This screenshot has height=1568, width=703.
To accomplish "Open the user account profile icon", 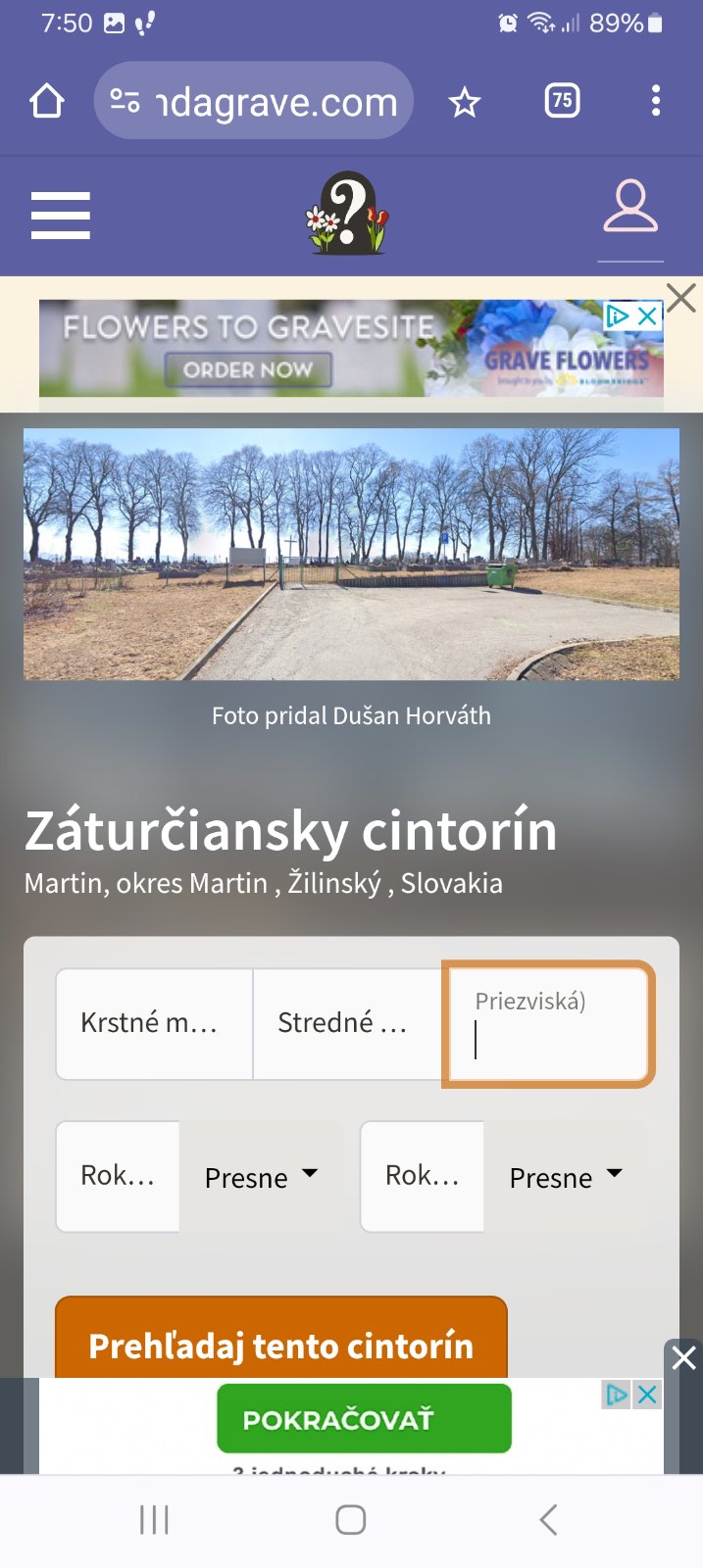I will (x=629, y=207).
